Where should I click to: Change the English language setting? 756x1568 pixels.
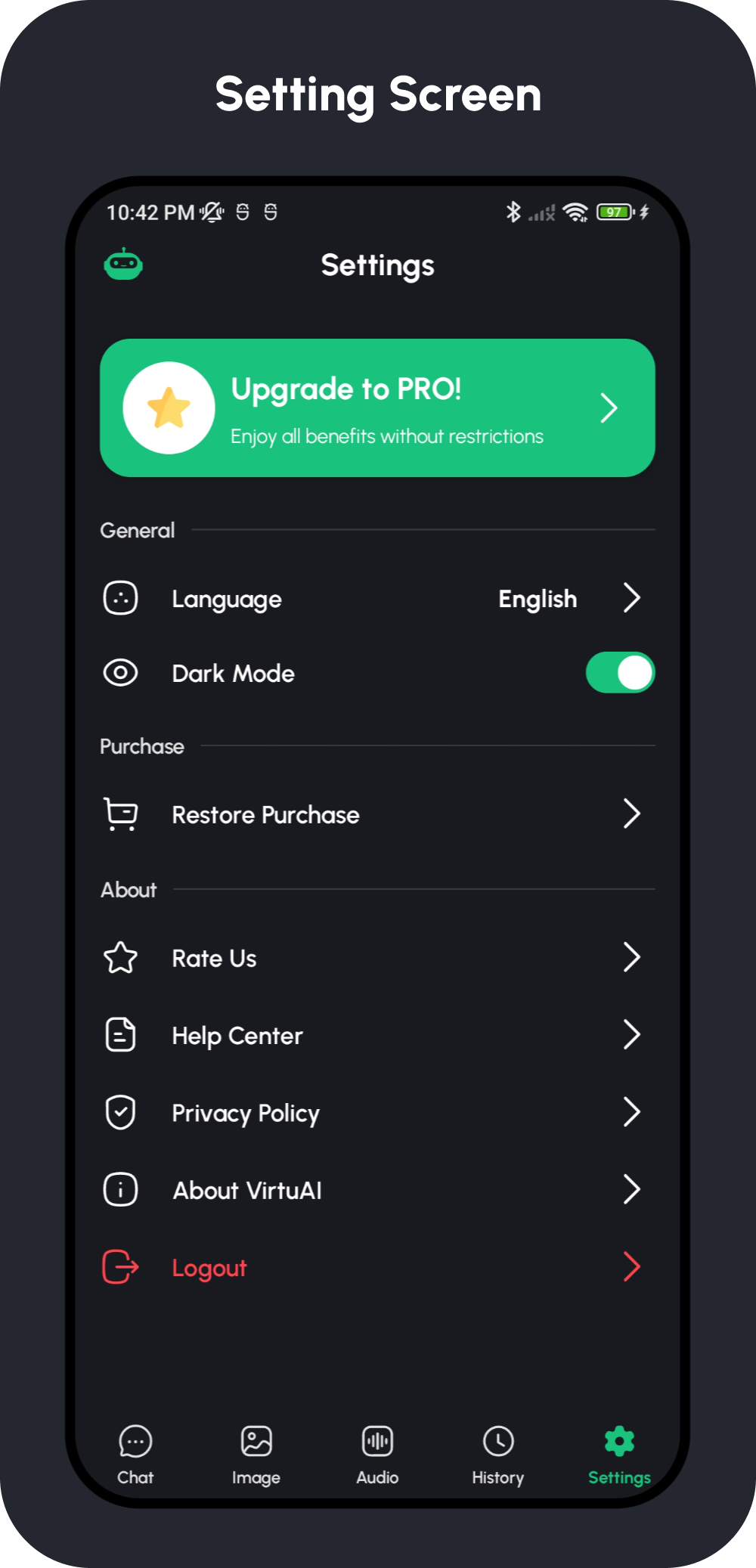537,598
